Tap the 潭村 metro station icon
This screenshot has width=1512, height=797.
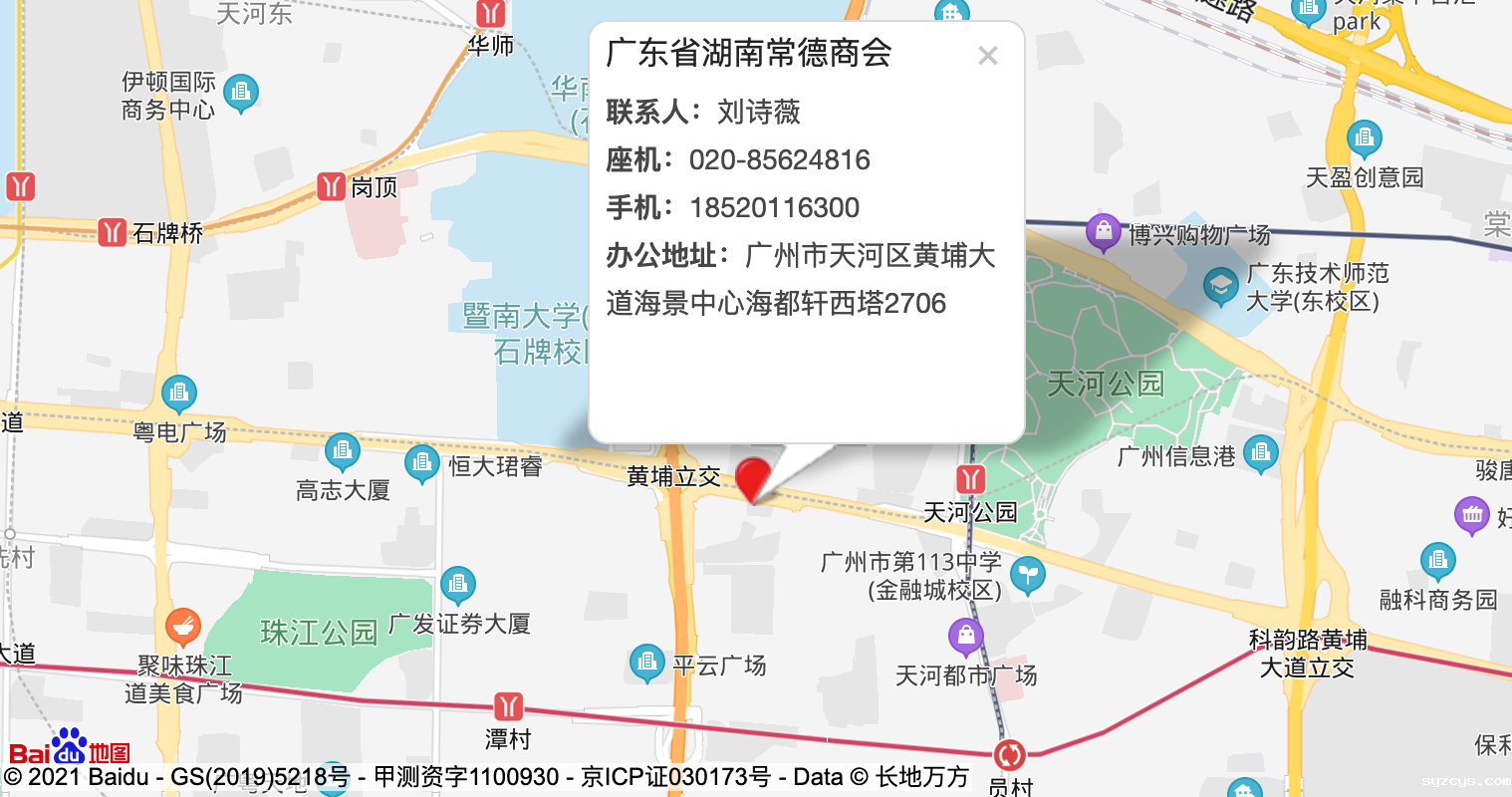pos(508,706)
